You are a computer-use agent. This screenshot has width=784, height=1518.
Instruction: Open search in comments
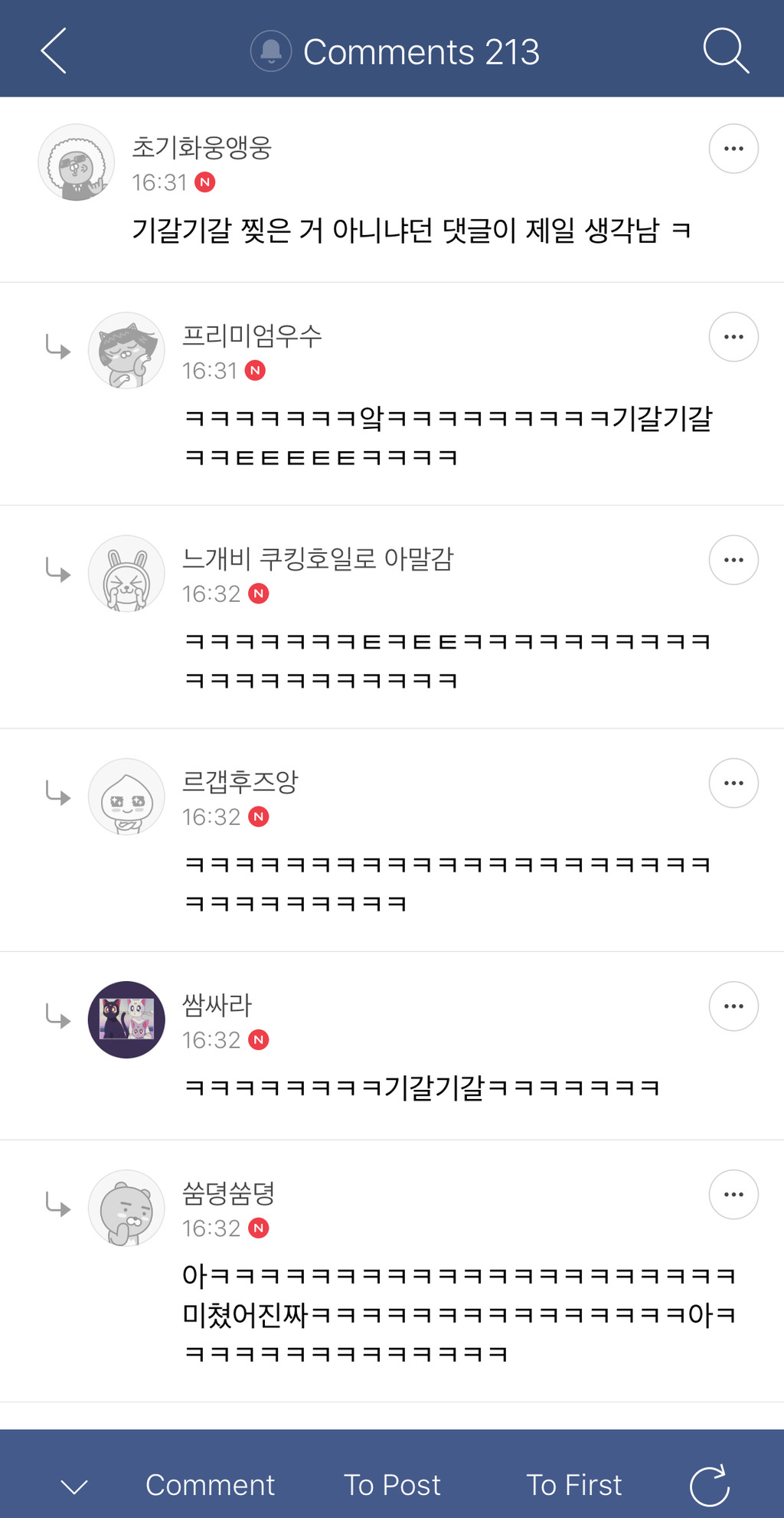coord(724,51)
